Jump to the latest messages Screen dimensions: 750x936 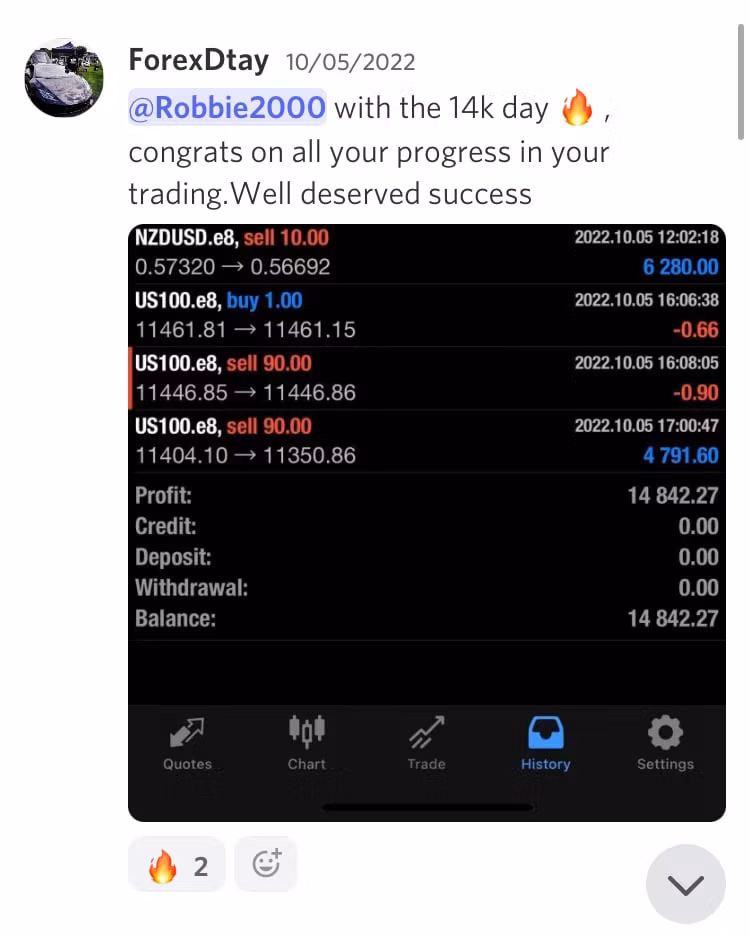click(685, 884)
